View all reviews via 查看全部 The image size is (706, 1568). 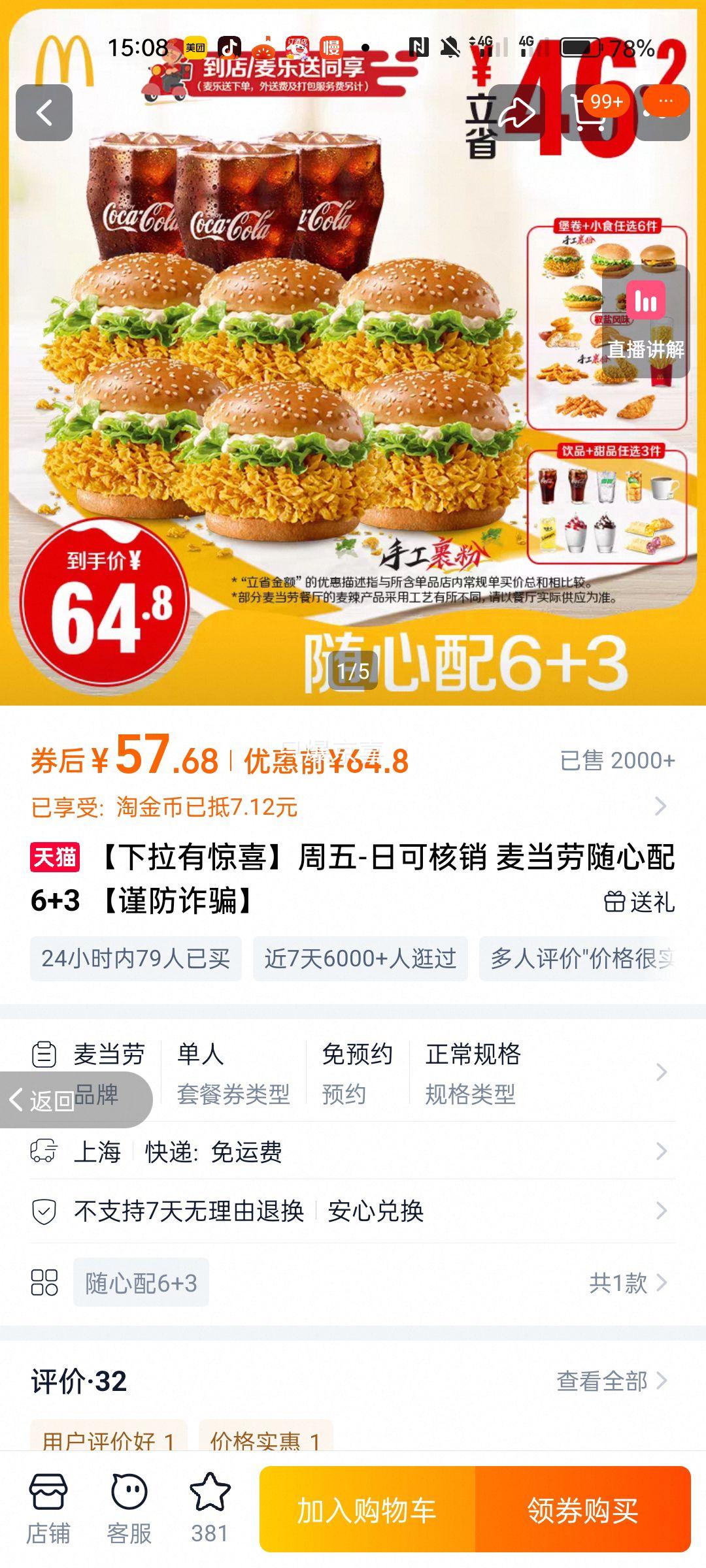pyautogui.click(x=611, y=1380)
